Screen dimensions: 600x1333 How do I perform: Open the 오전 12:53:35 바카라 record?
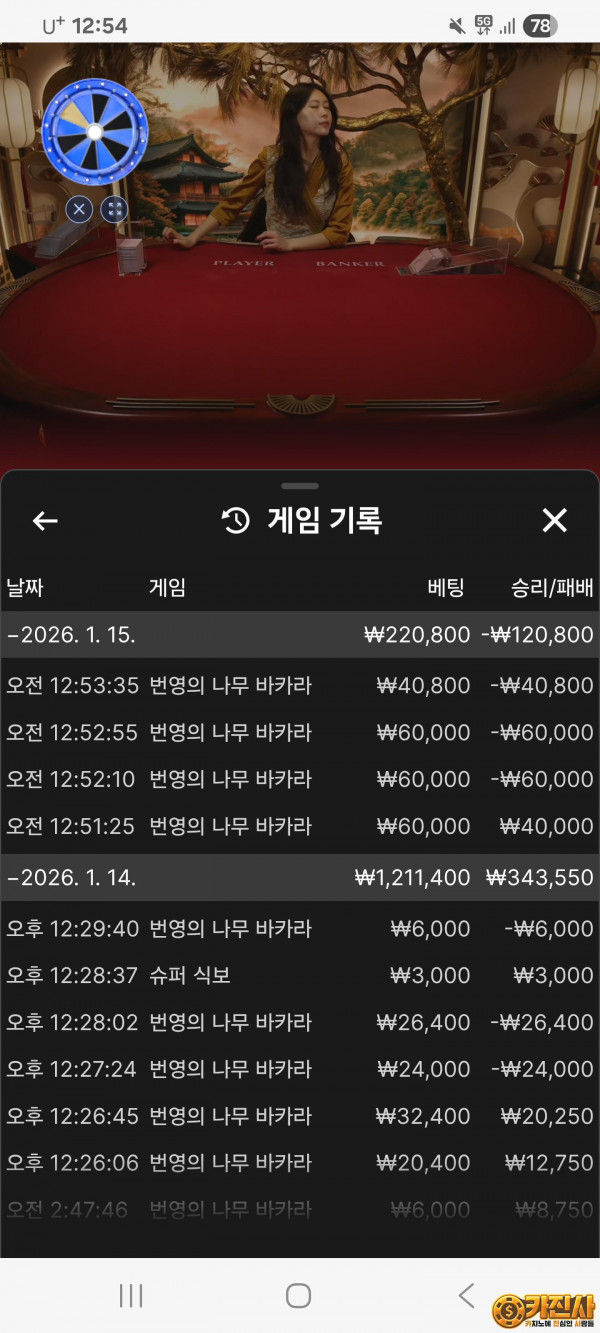coord(300,686)
